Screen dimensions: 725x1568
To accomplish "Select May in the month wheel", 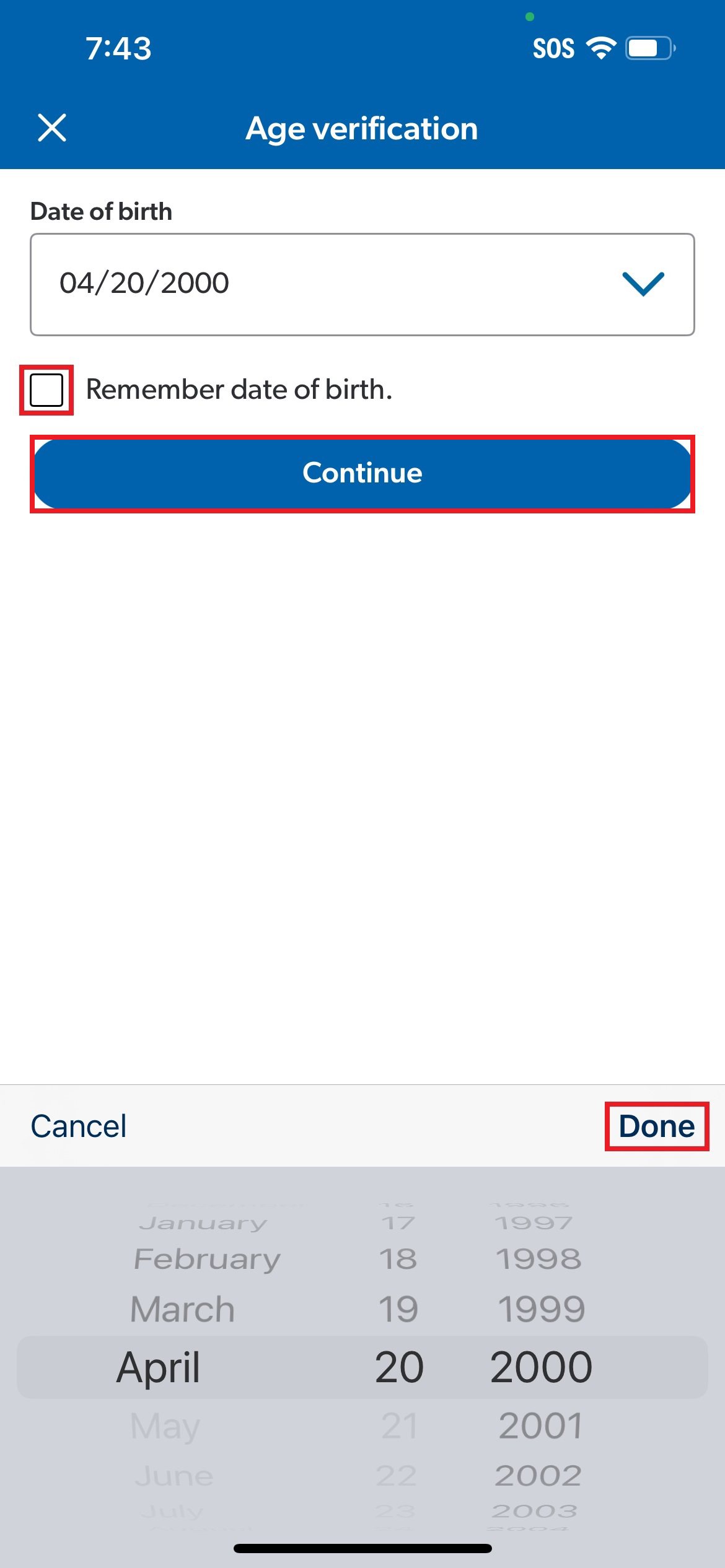I will (x=165, y=1427).
